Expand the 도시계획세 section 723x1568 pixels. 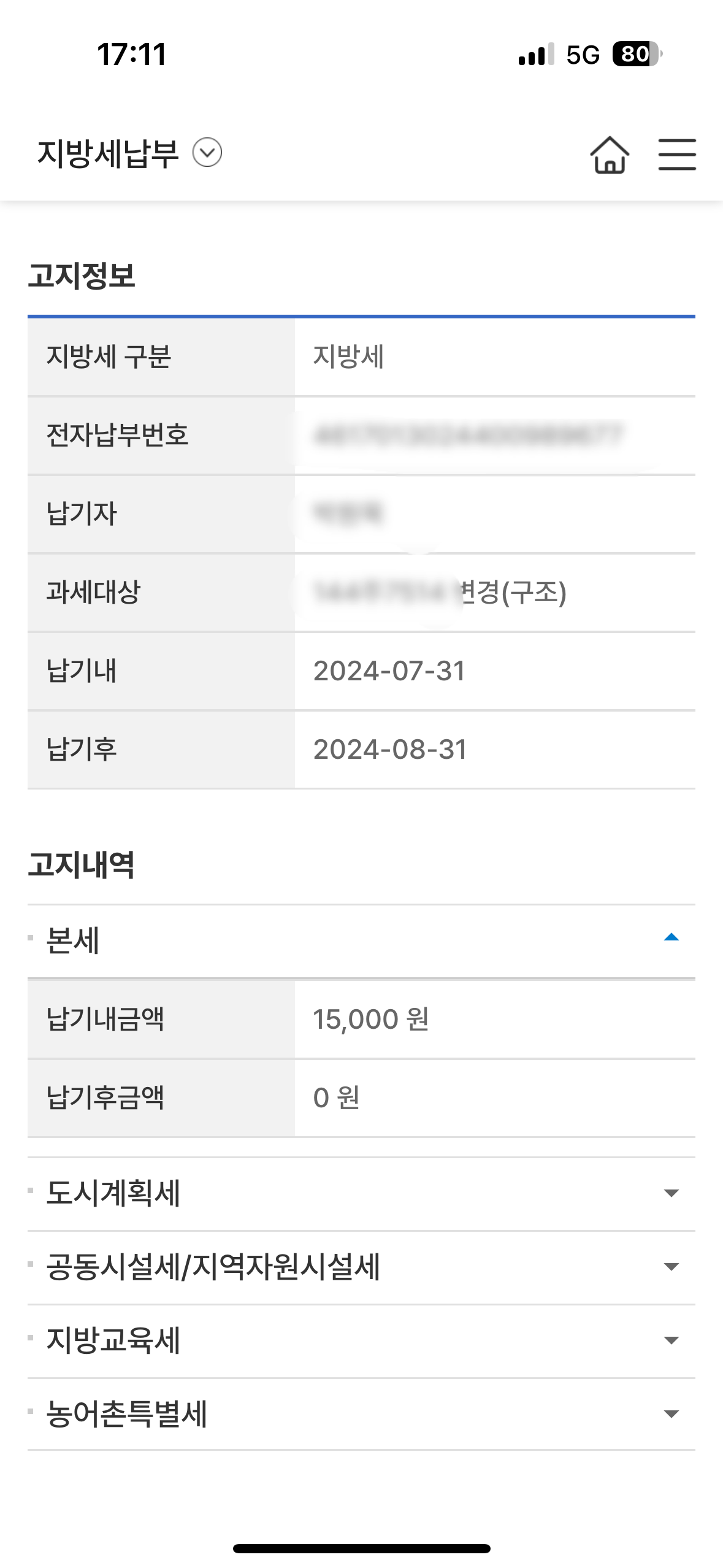671,1193
